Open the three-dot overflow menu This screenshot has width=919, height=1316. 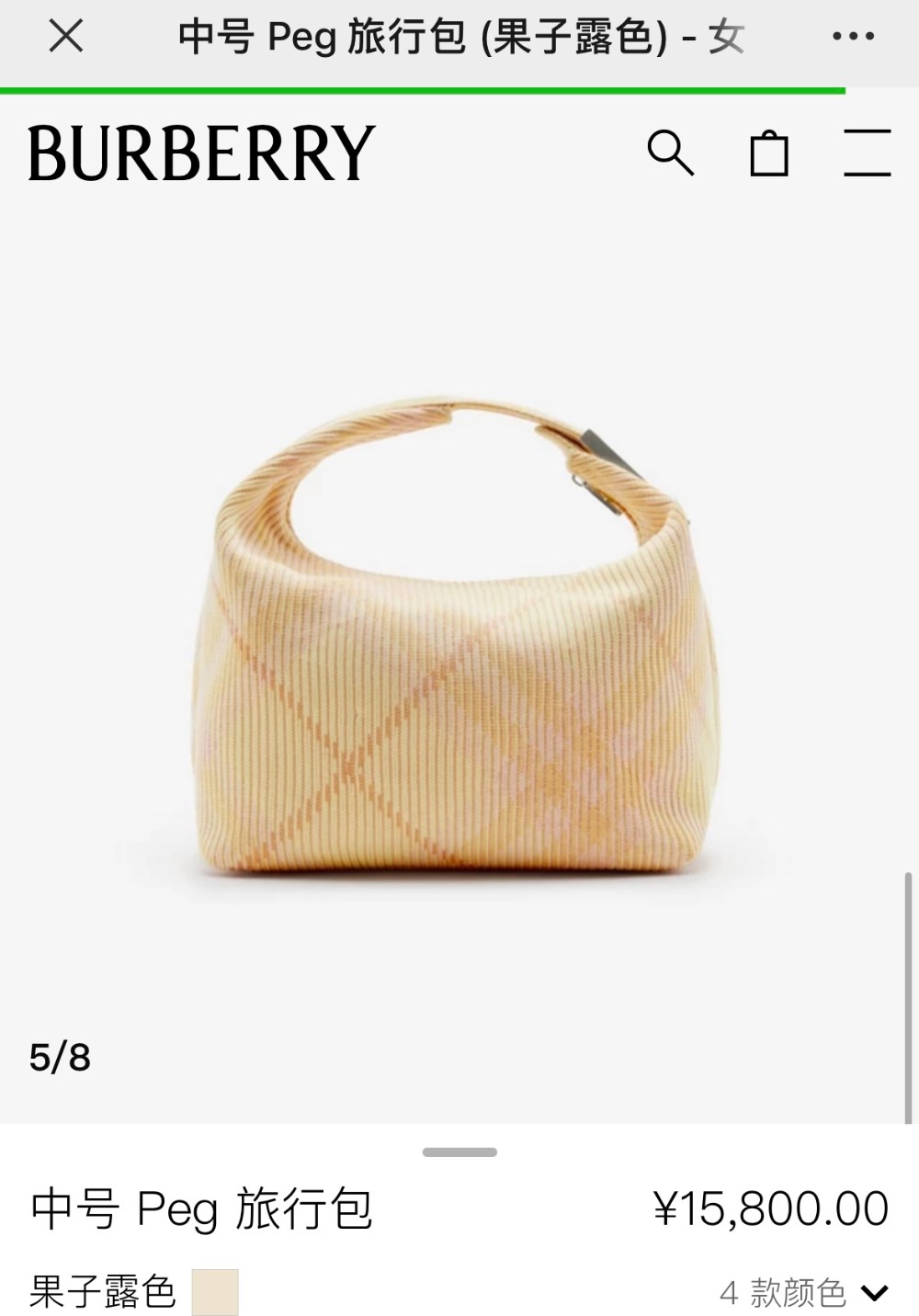853,37
